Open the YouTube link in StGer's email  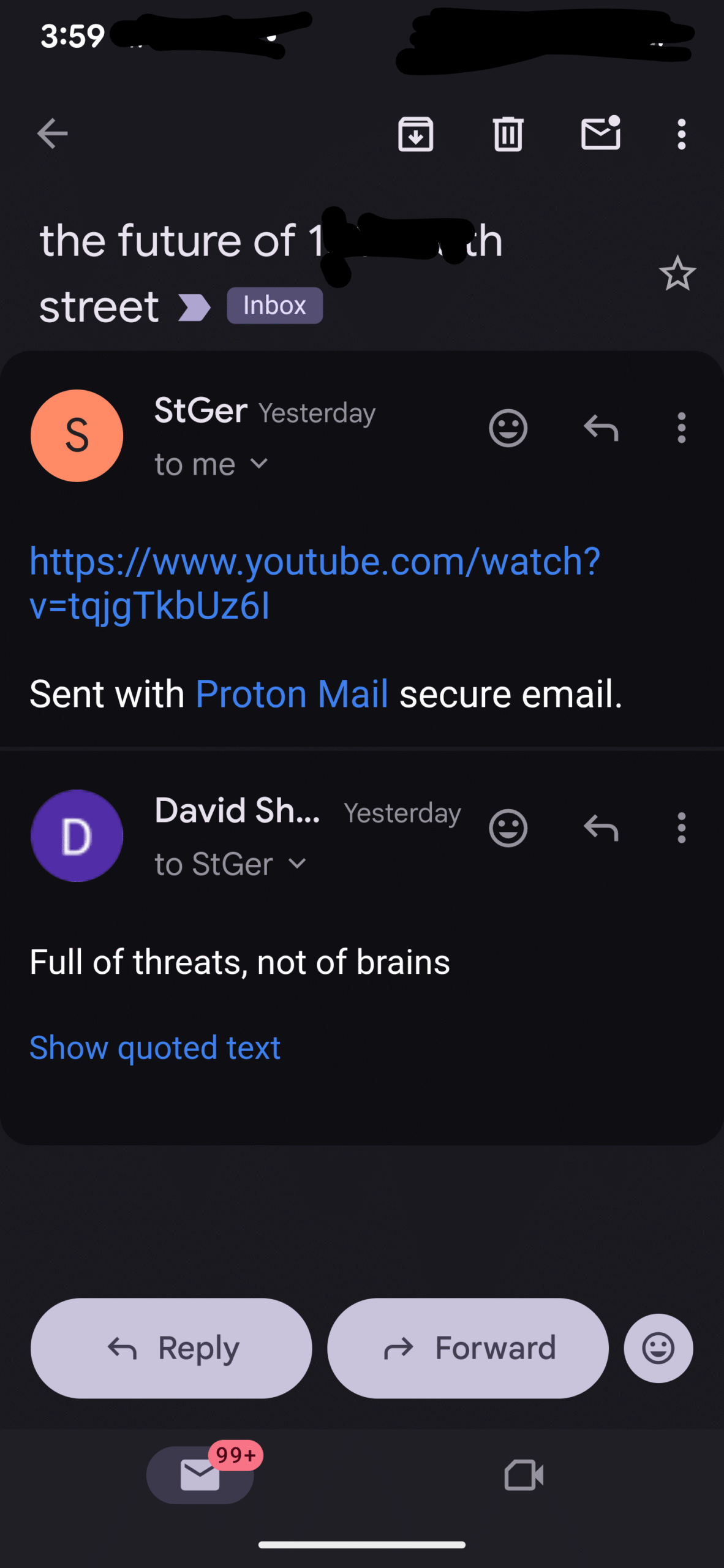[x=315, y=583]
